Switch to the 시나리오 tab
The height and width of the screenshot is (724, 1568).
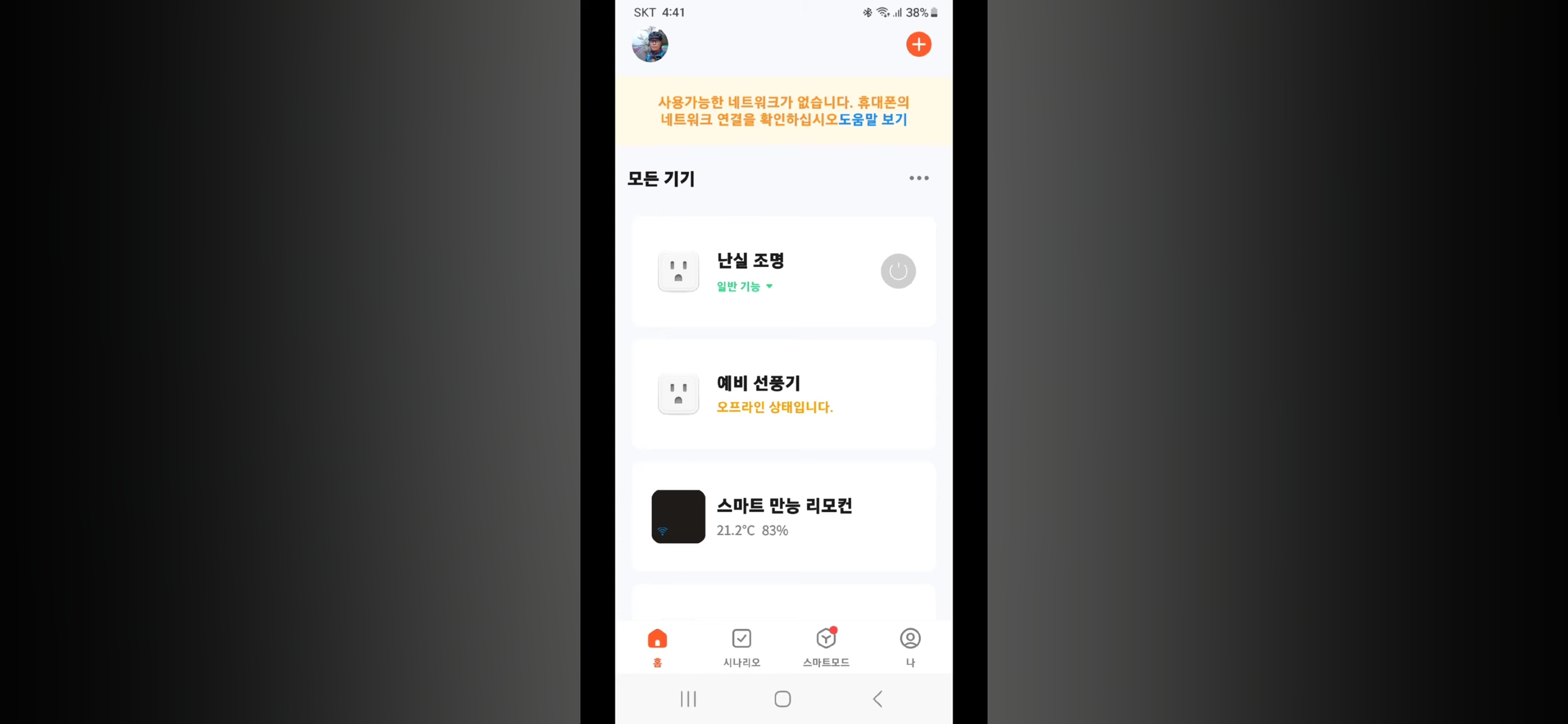741,647
